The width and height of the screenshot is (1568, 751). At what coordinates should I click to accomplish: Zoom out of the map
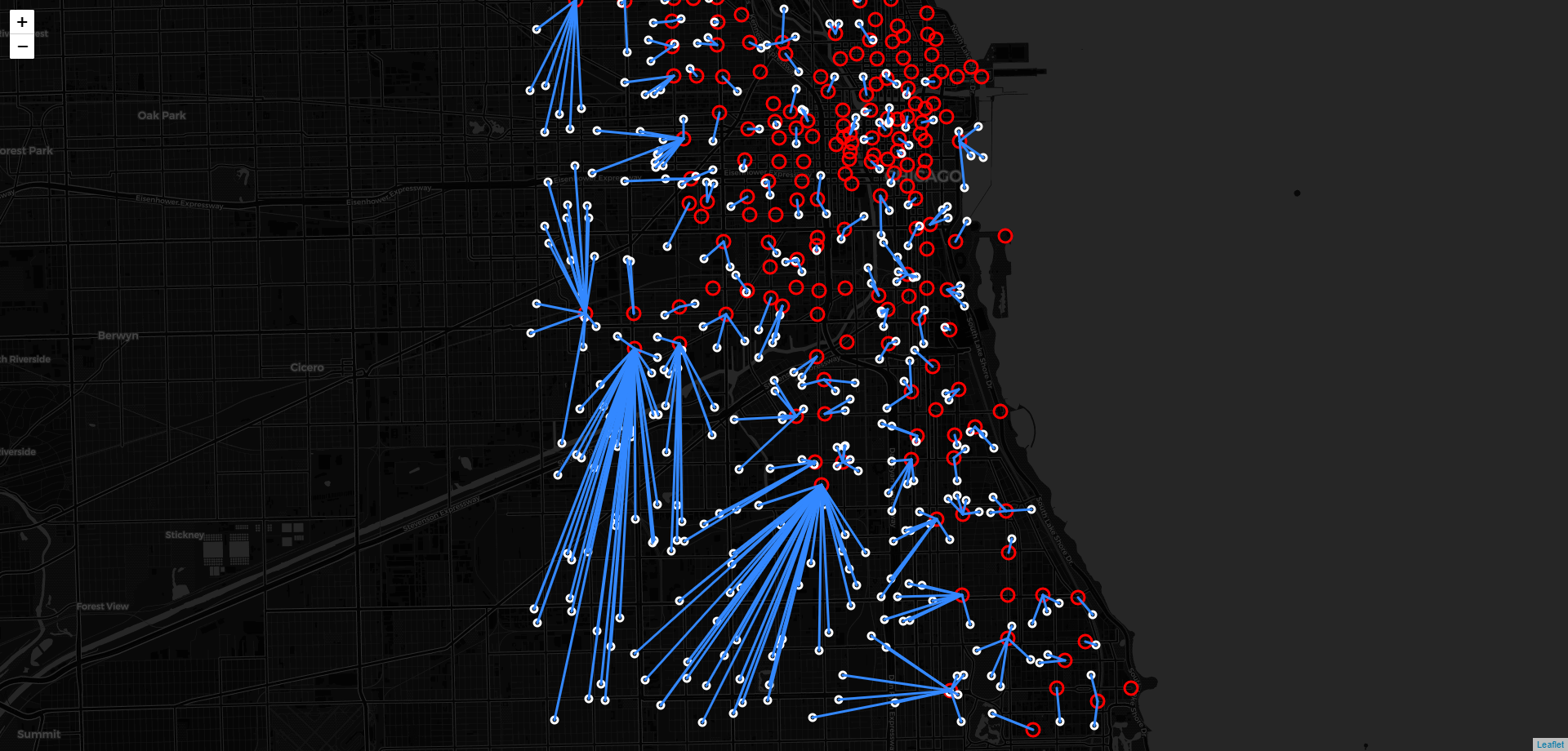[x=22, y=47]
